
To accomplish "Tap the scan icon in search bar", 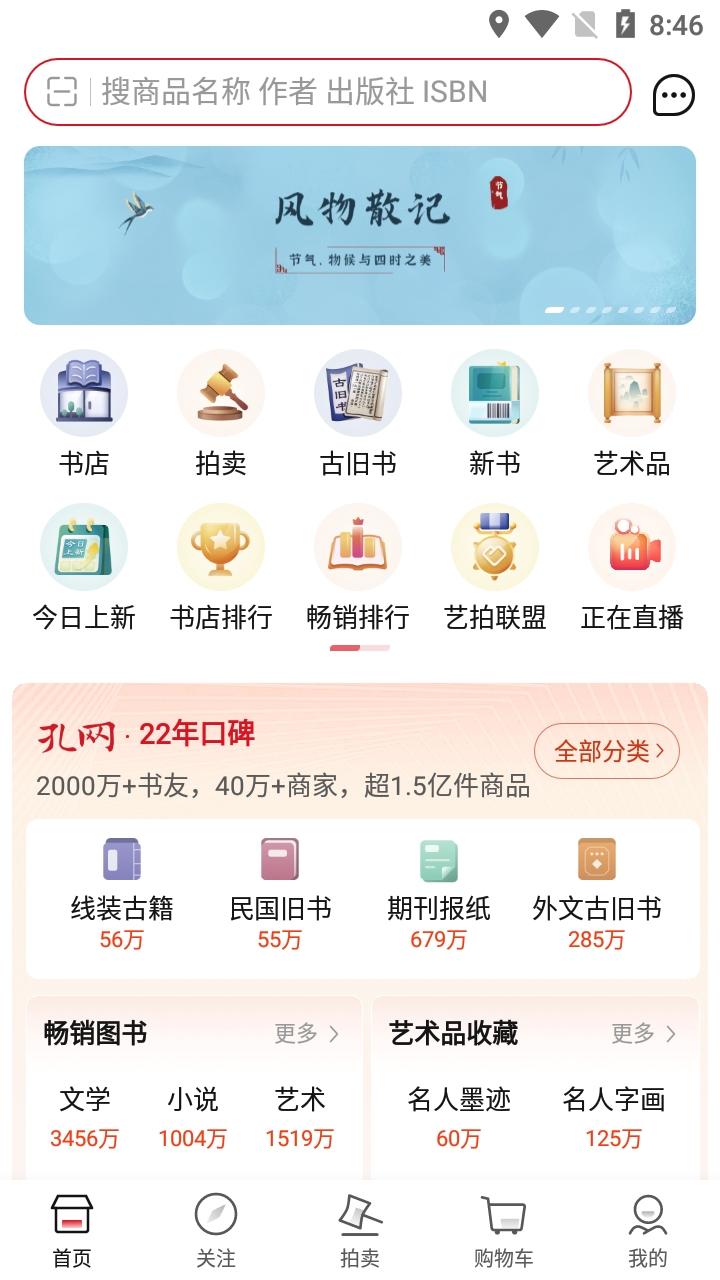I will point(62,92).
